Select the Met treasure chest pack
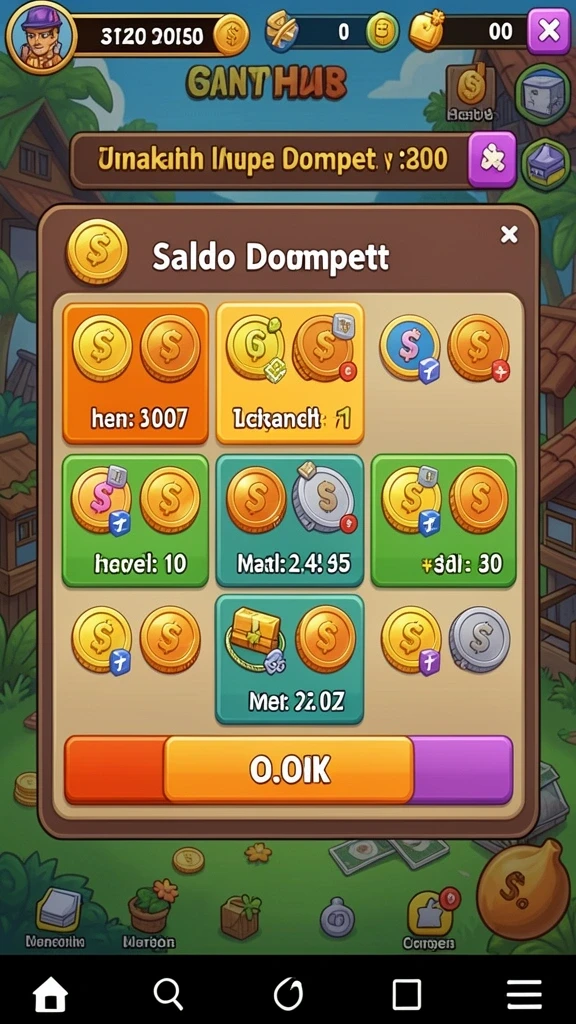This screenshot has height=1024, width=576. pyautogui.click(x=289, y=659)
